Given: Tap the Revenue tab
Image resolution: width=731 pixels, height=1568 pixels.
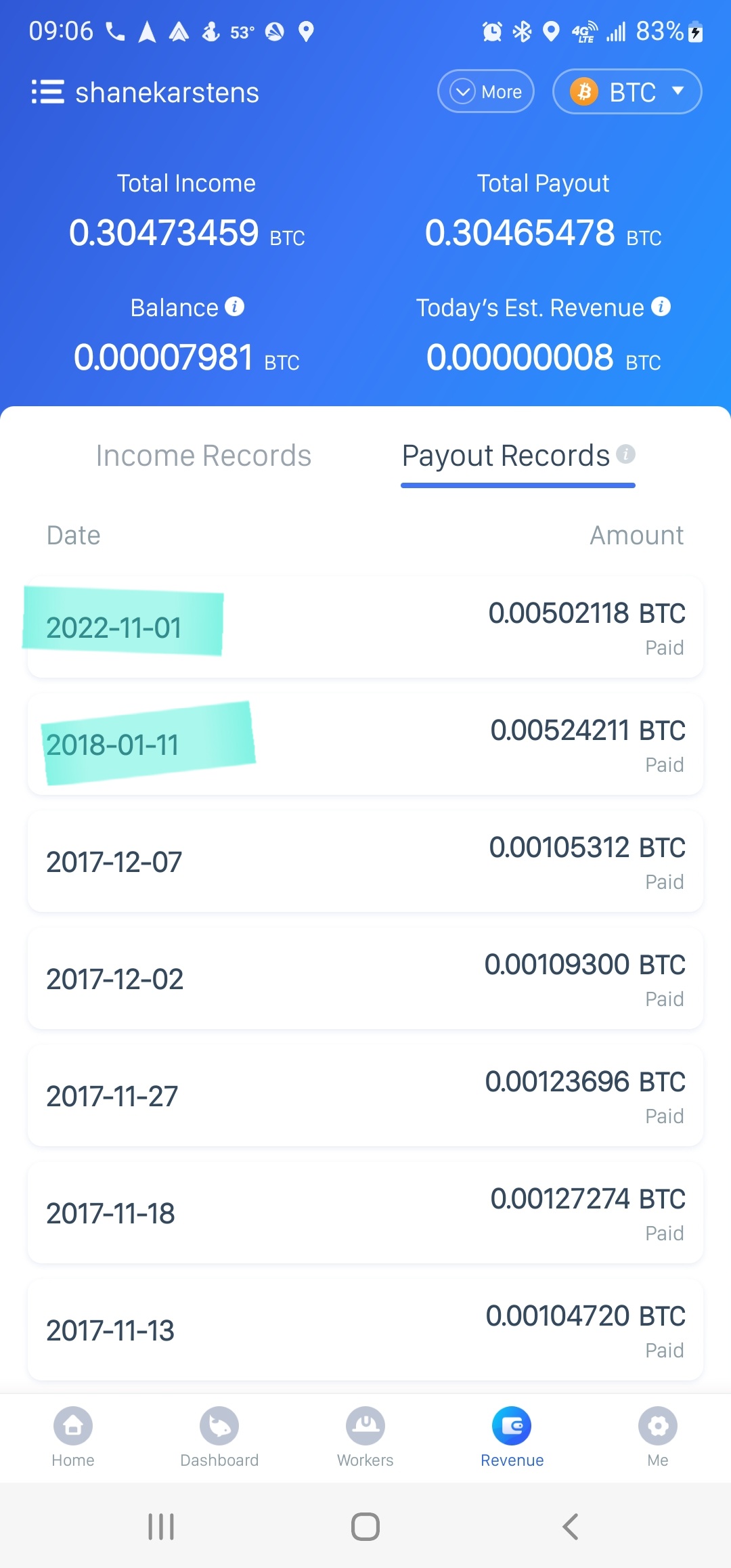Looking at the screenshot, I should tap(512, 1437).
